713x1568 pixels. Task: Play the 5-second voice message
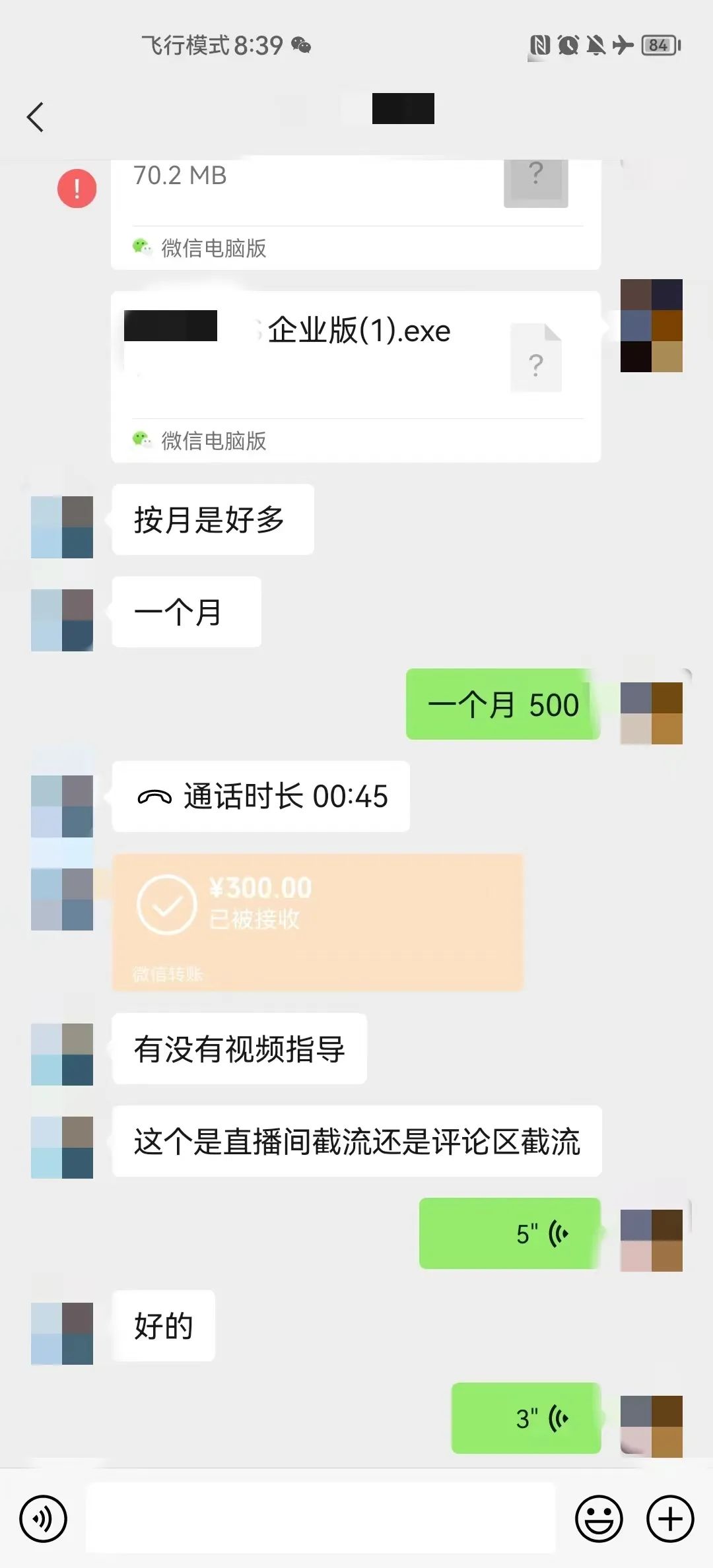pos(510,1233)
